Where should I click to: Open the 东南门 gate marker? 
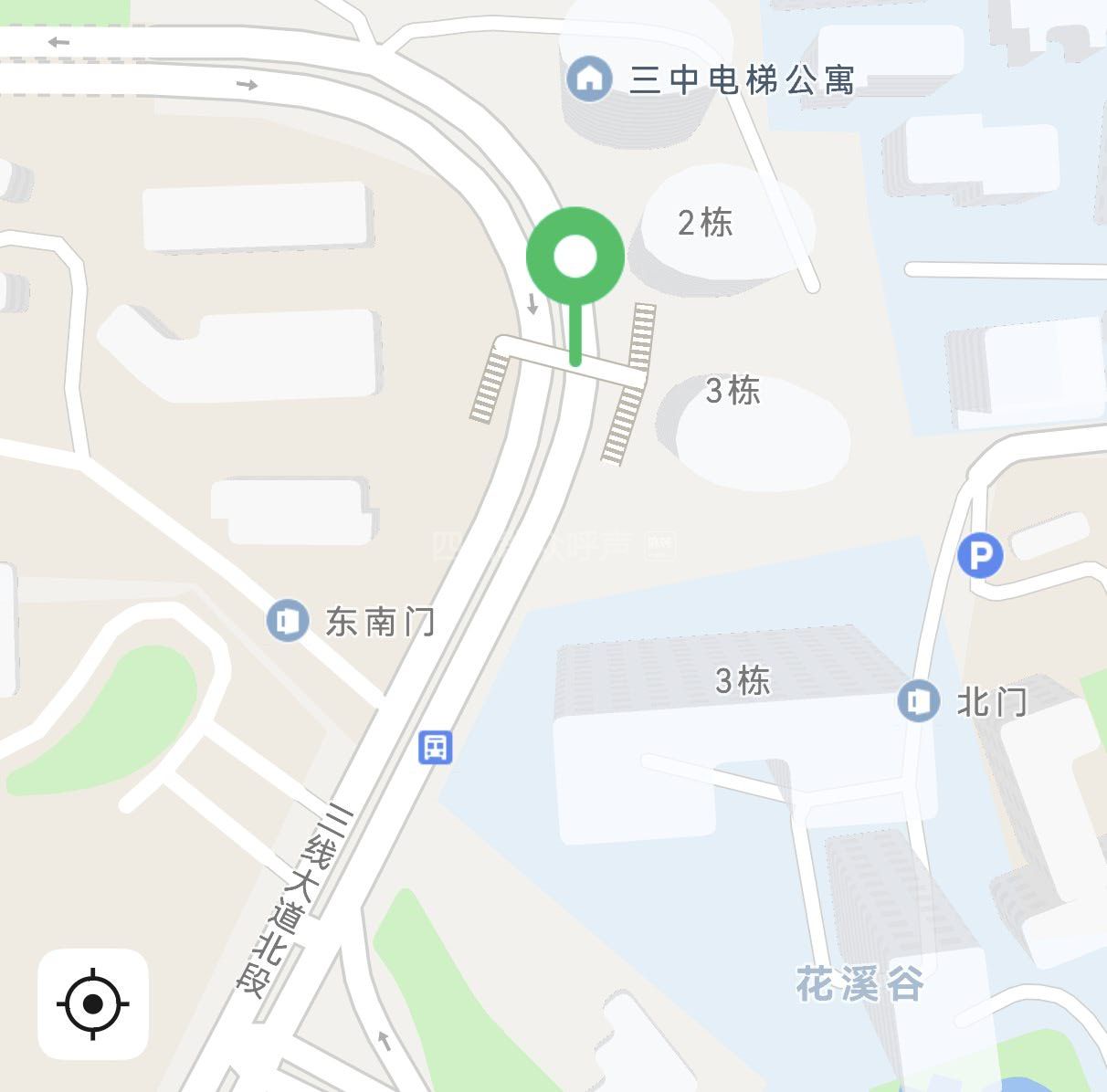tap(288, 621)
